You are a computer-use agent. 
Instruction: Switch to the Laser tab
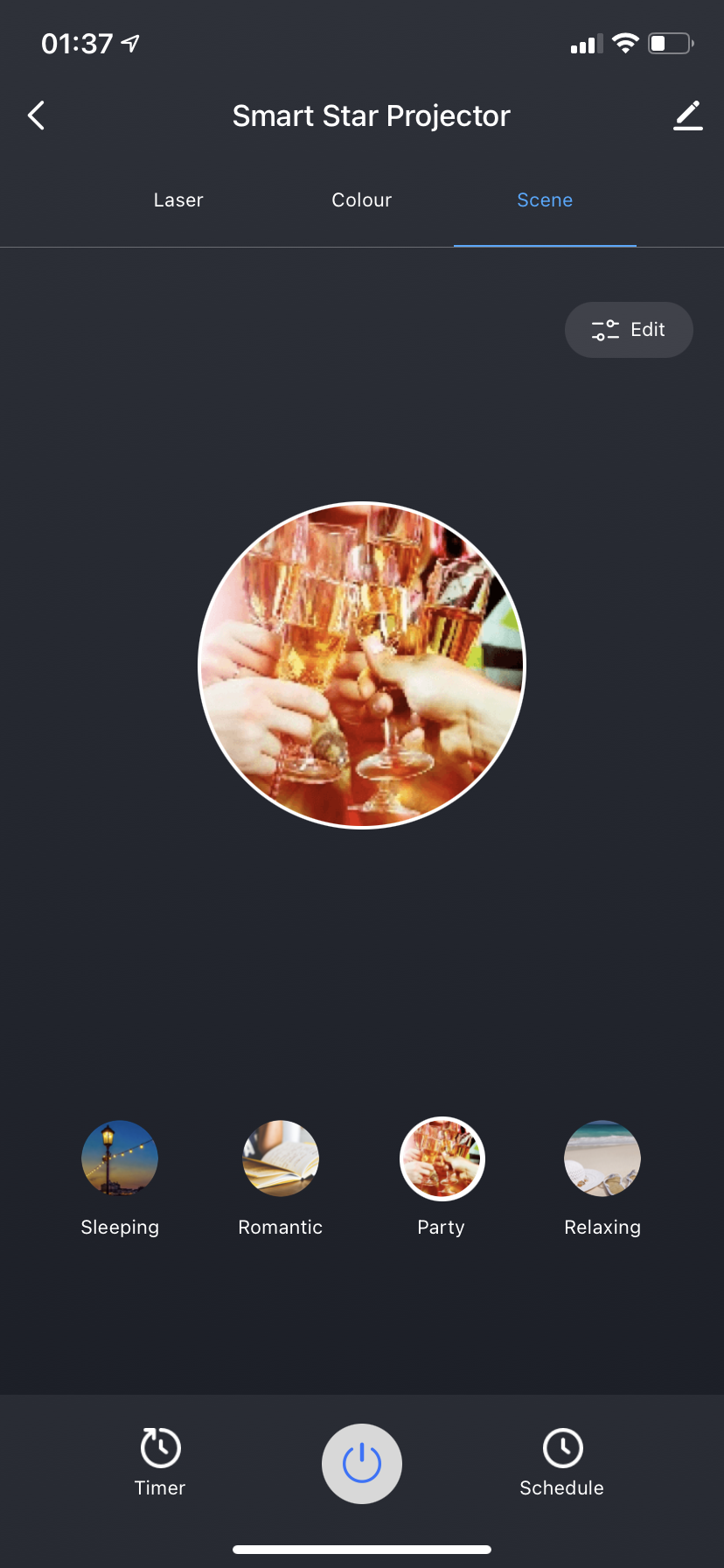pos(178,200)
